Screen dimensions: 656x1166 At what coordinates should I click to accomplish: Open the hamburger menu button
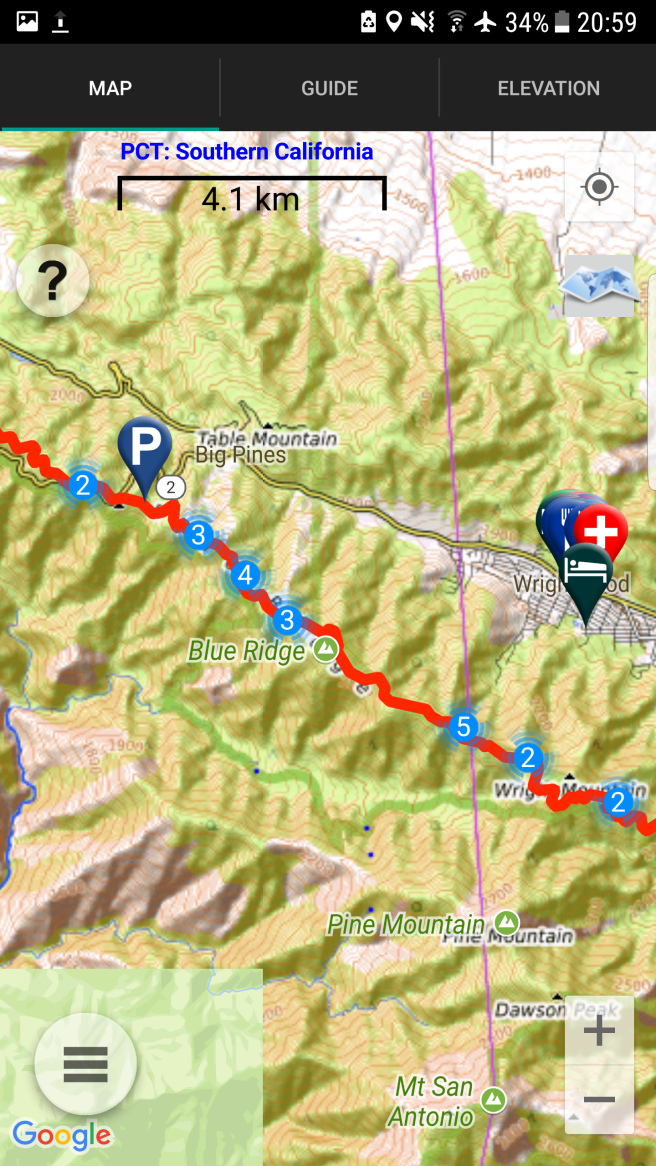pos(85,1065)
